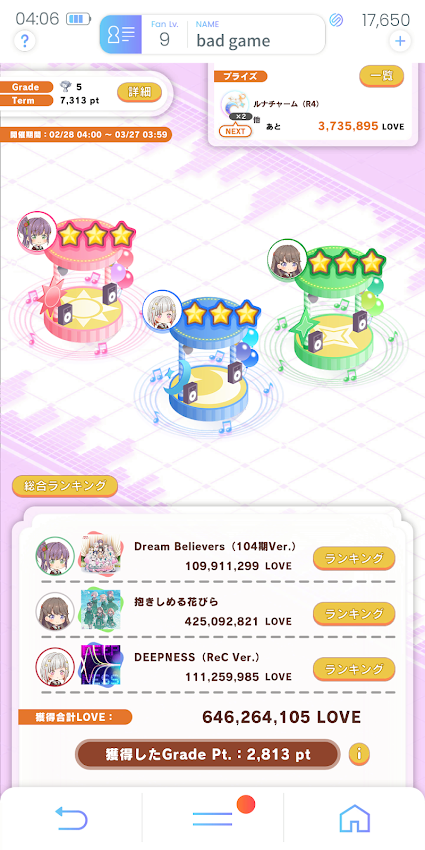Tap the plus button to add currency
This screenshot has width=425, height=850.
coord(400,41)
